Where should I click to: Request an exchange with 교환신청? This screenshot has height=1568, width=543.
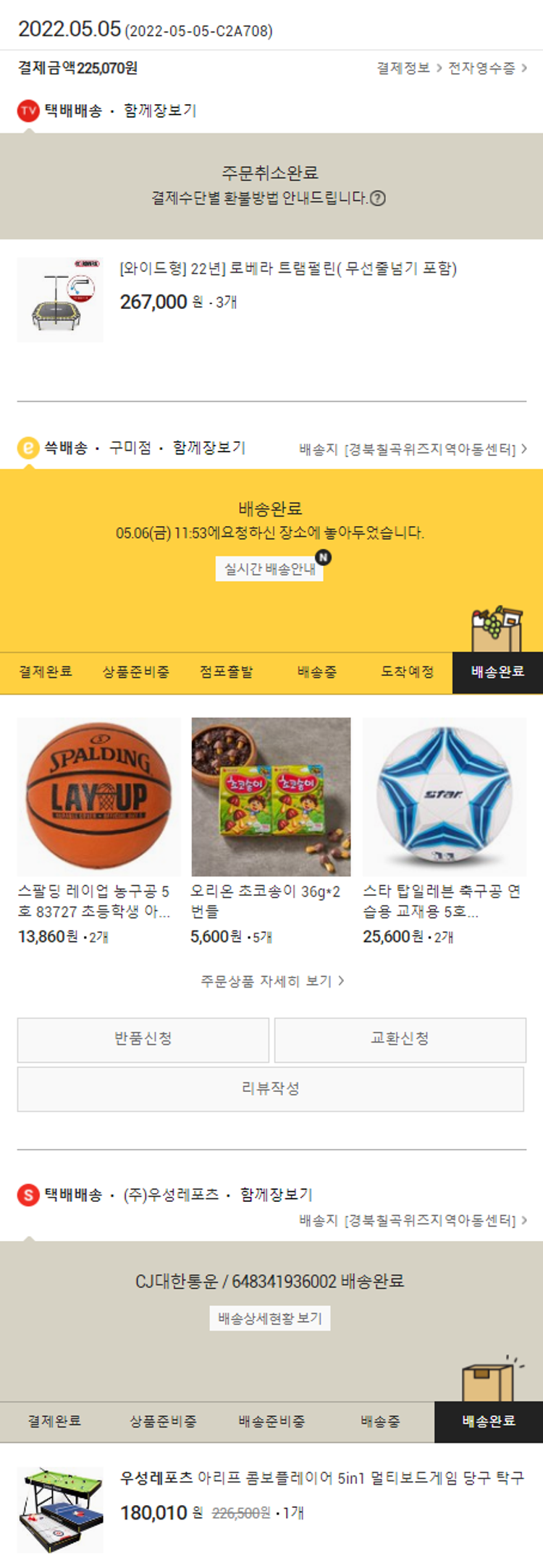point(400,1039)
